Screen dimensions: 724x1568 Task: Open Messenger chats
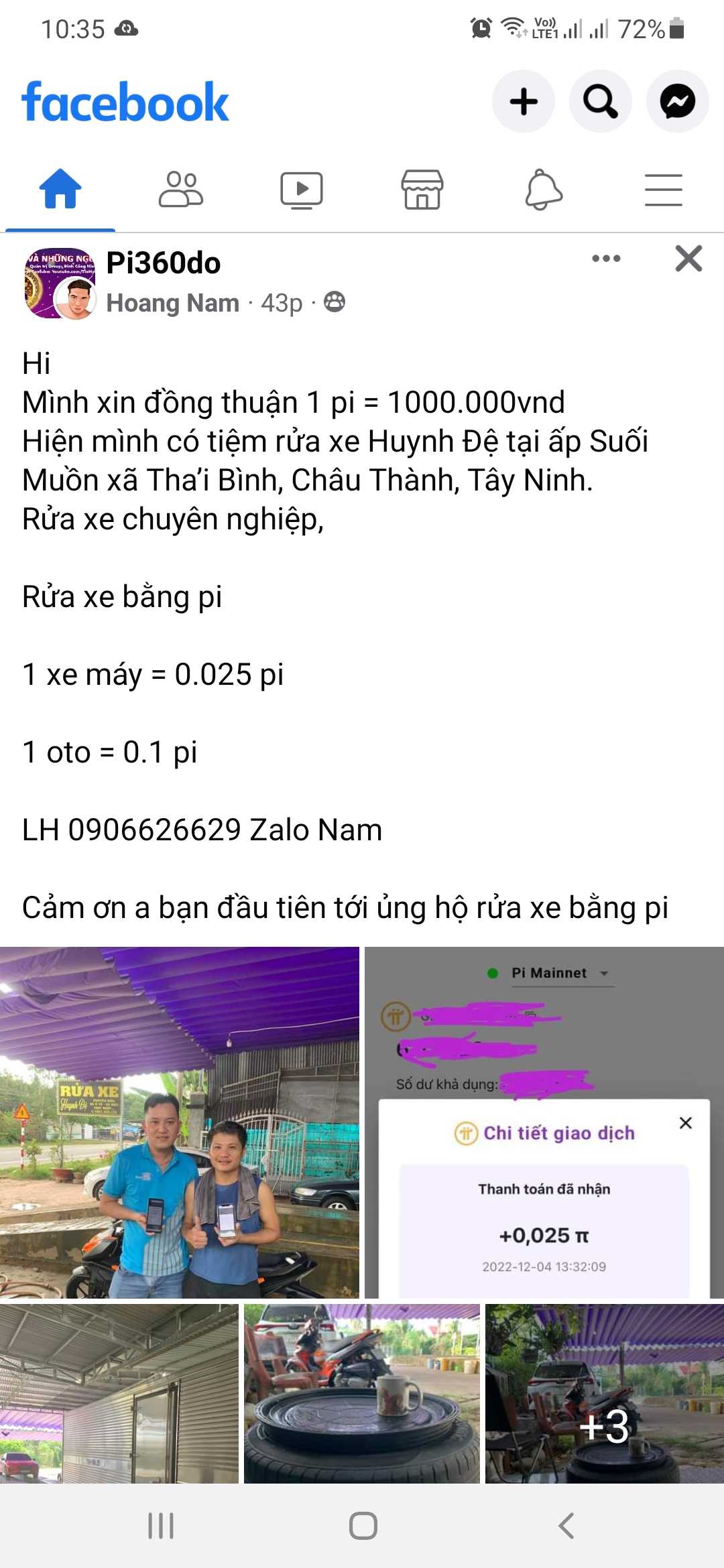677,102
